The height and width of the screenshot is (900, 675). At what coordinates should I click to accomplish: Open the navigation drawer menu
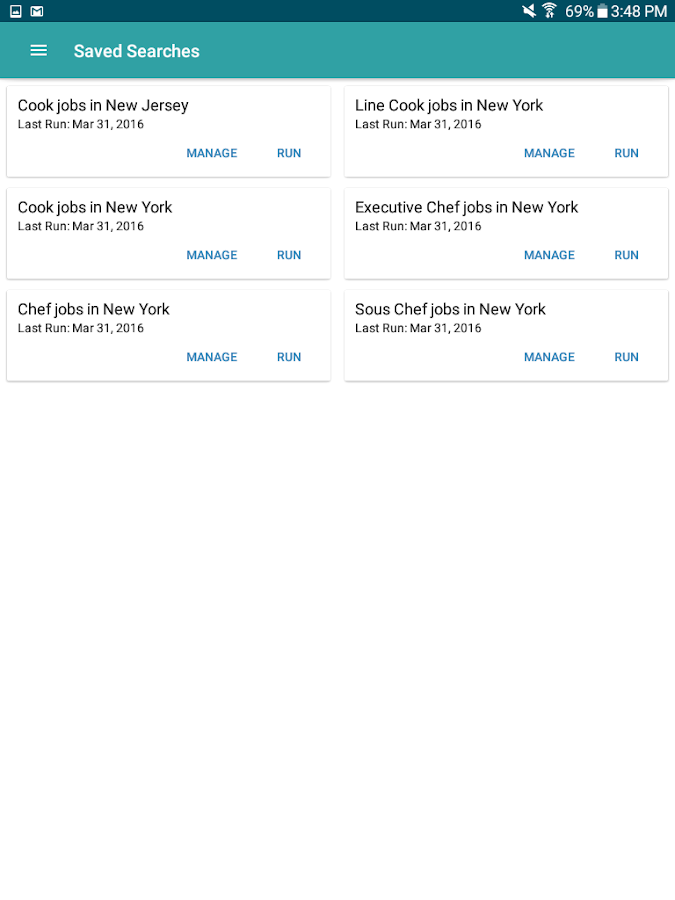38,51
